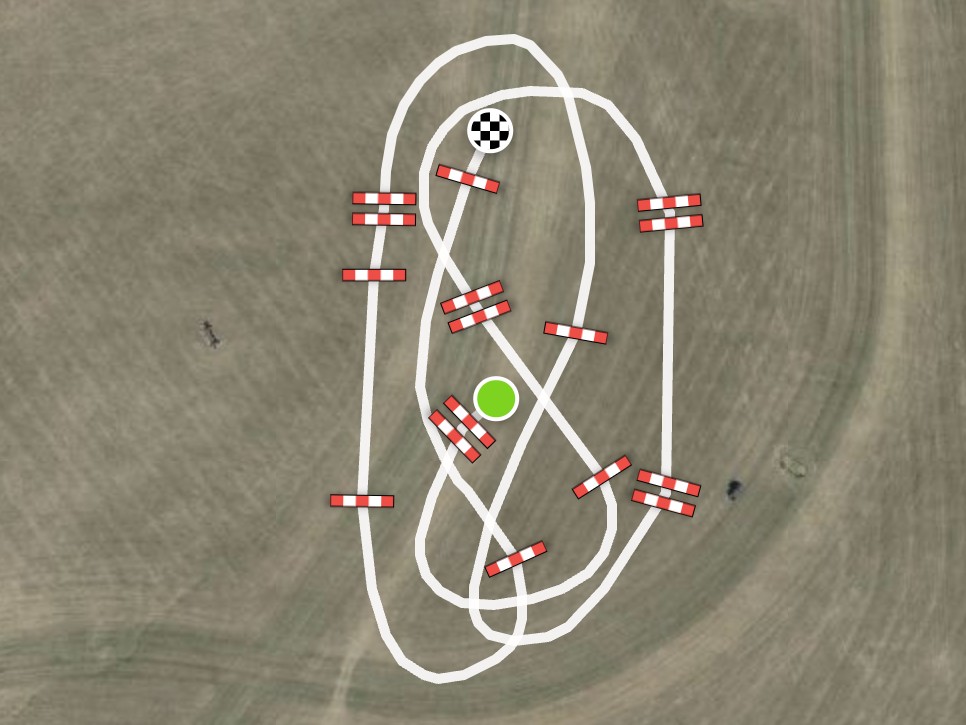Tap the checkered finish flag marker
The height and width of the screenshot is (725, 966).
point(490,130)
